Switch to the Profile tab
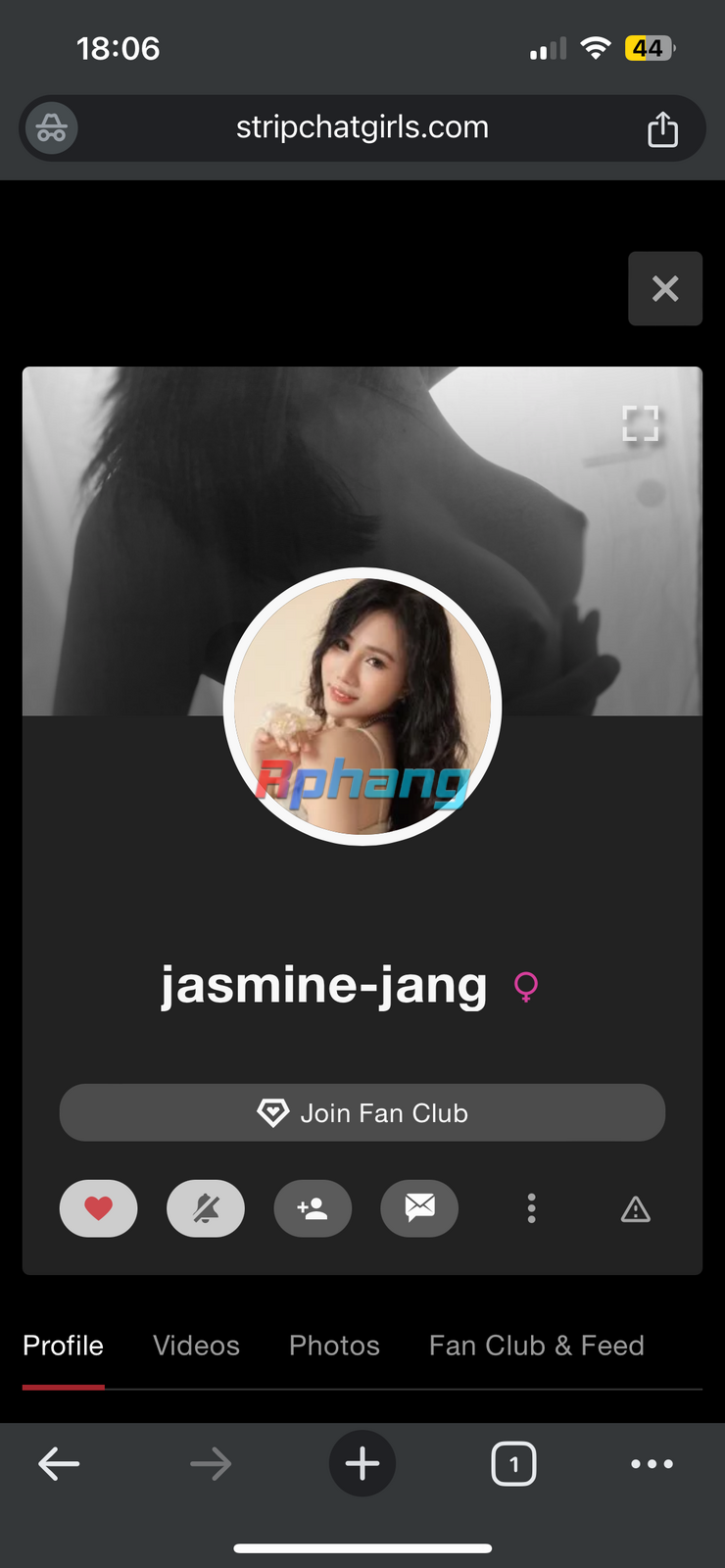This screenshot has width=725, height=1568. (x=64, y=1346)
